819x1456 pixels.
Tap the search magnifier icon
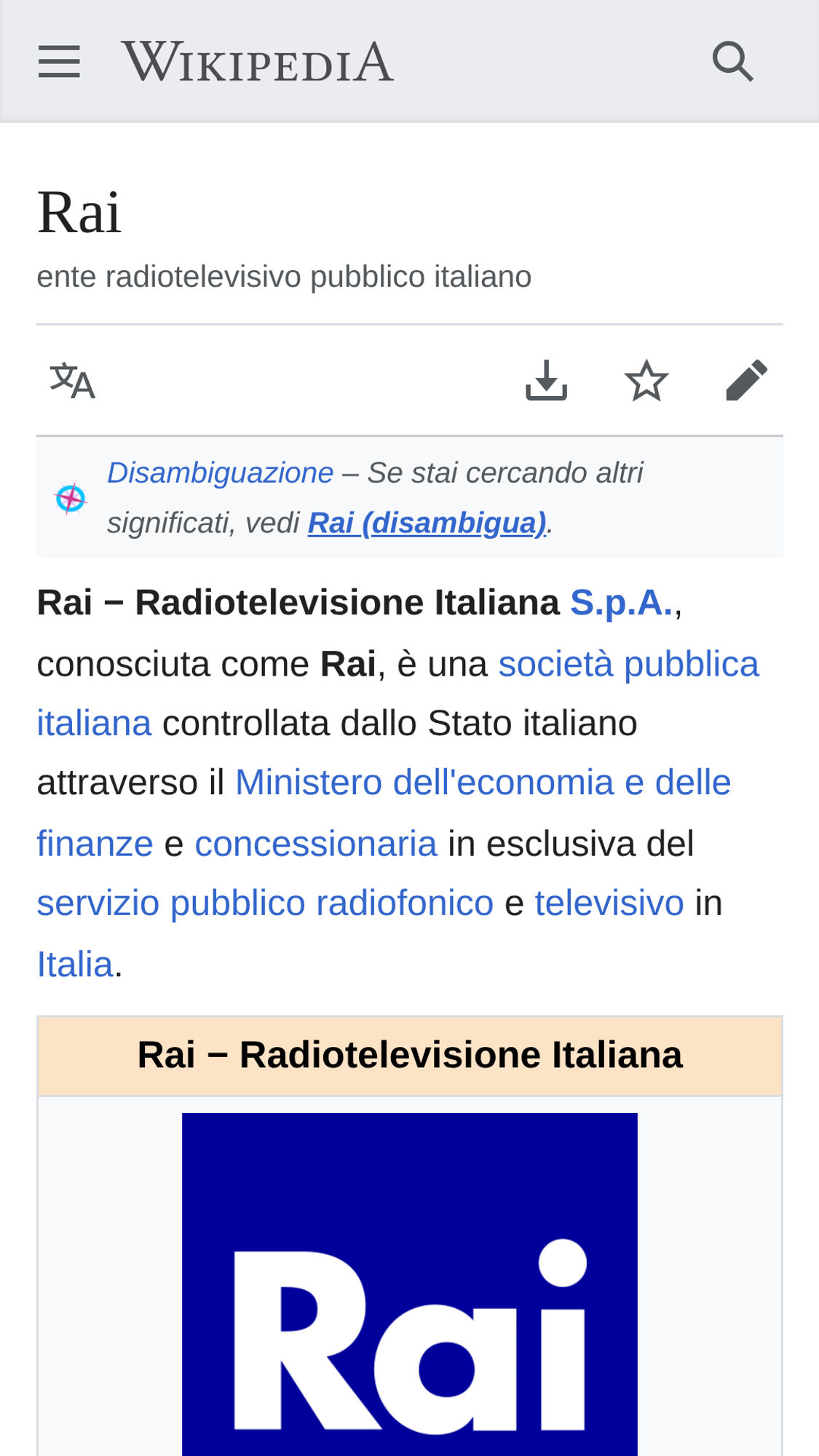pyautogui.click(x=732, y=61)
